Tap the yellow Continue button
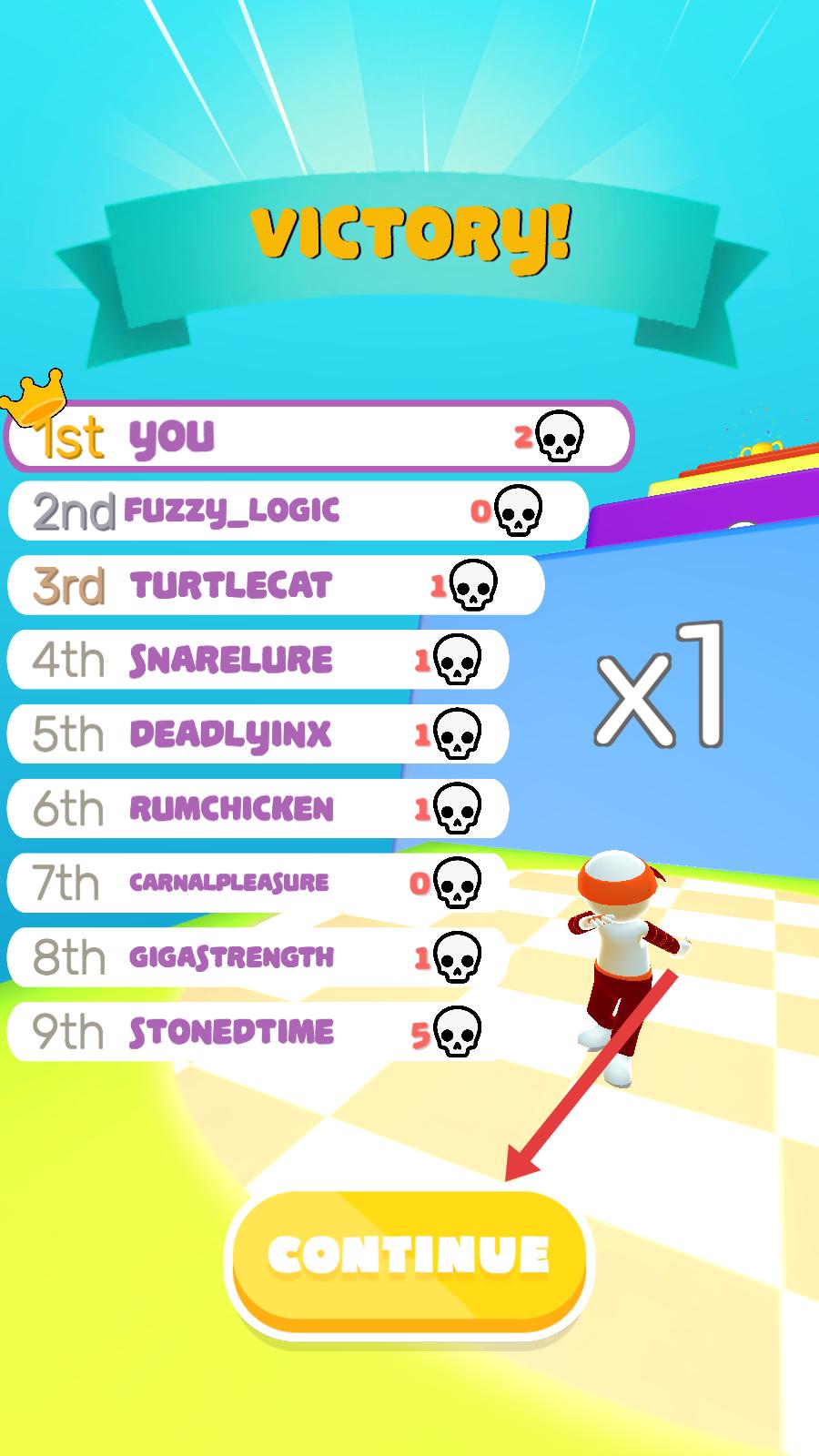 (x=409, y=1257)
